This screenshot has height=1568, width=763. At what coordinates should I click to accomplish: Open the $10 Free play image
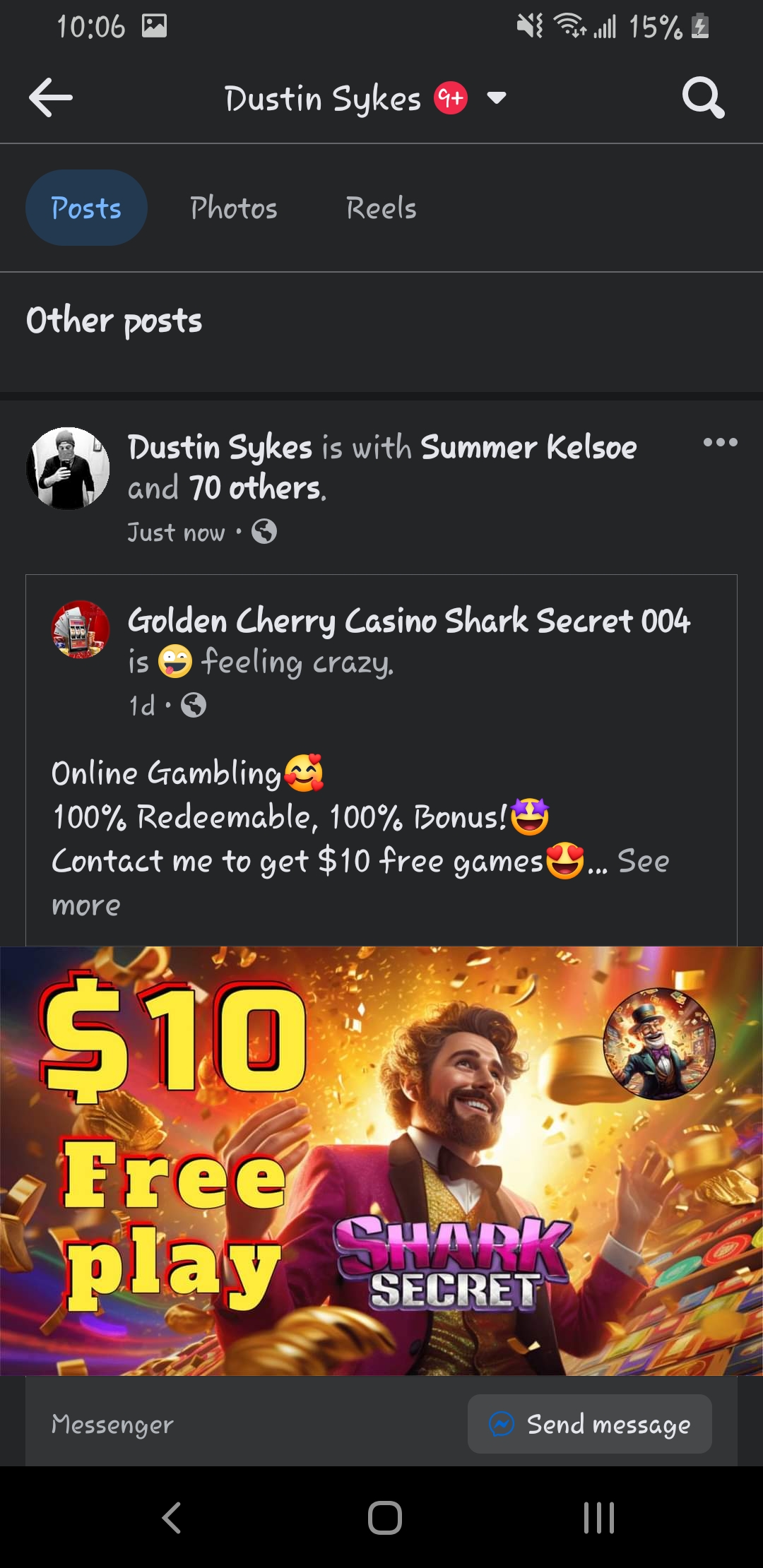(381, 1160)
